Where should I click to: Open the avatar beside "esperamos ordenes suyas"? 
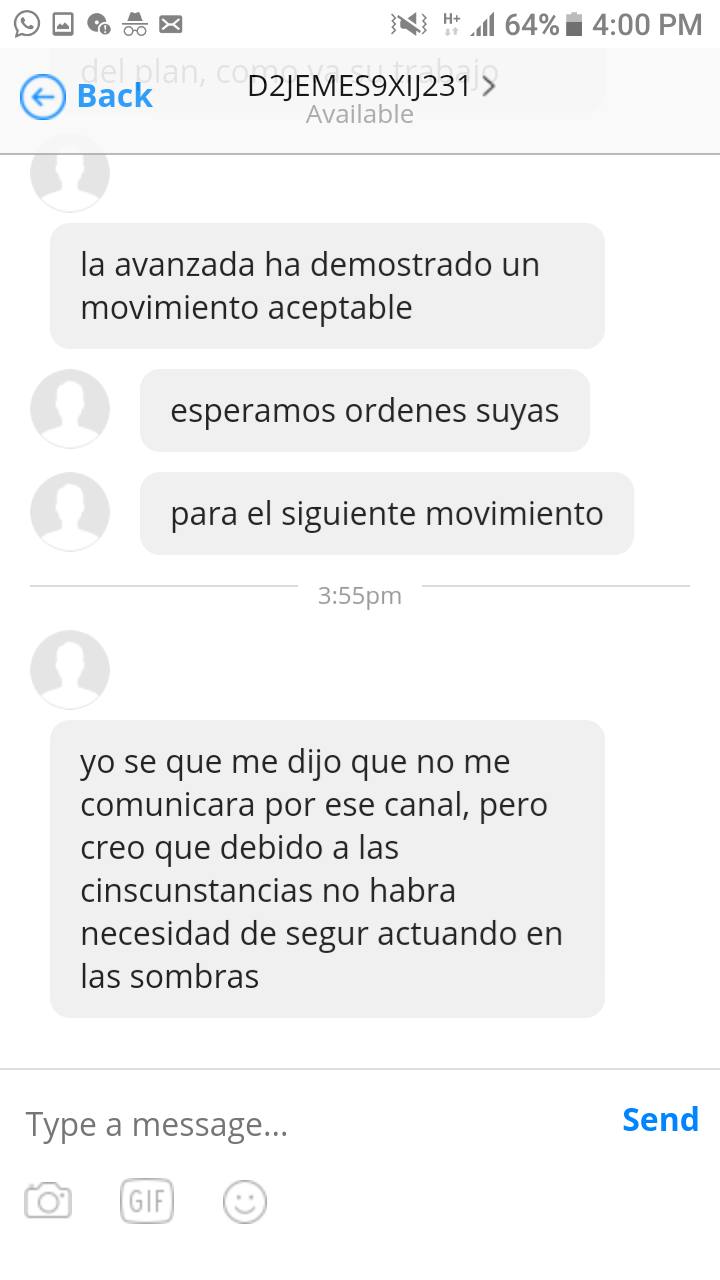point(70,409)
